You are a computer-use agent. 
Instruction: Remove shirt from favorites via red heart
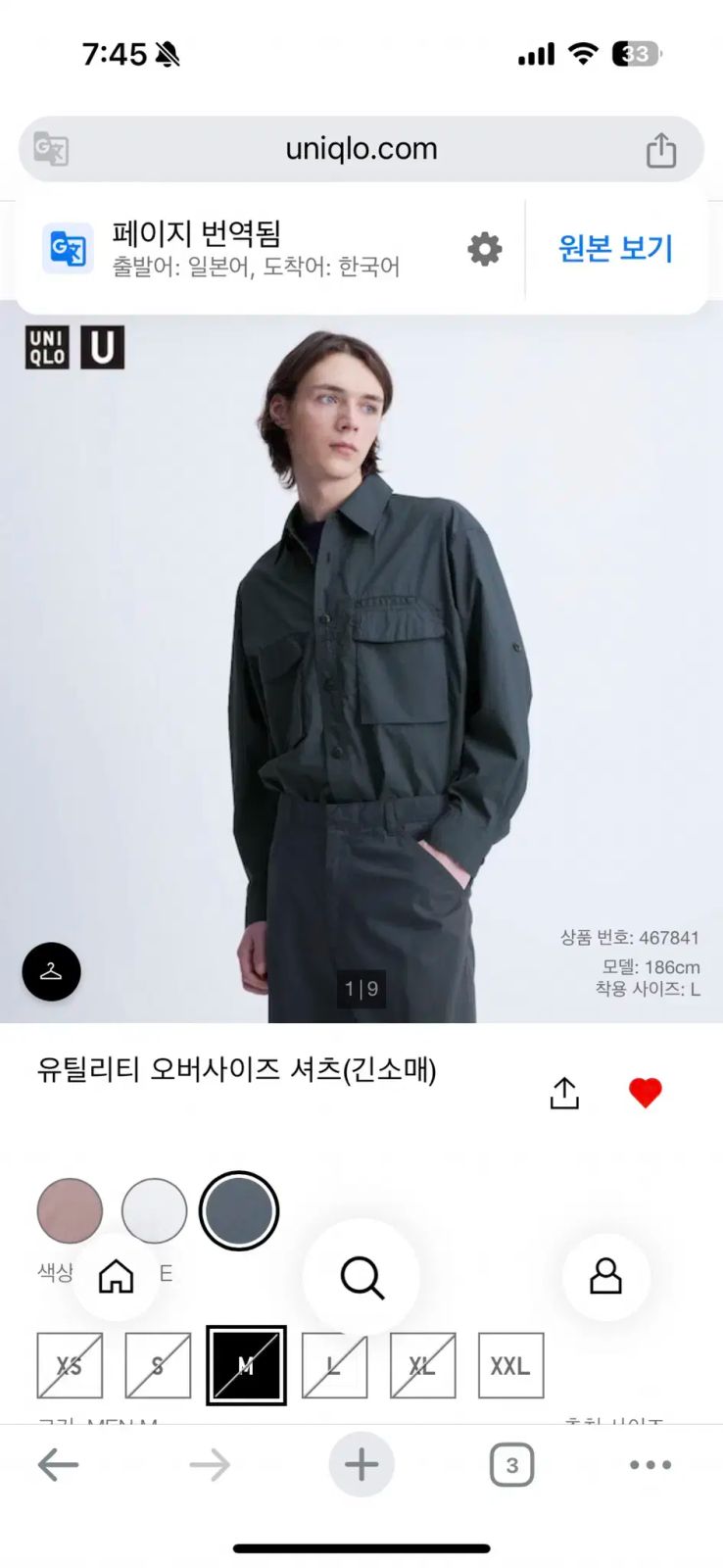tap(646, 1093)
